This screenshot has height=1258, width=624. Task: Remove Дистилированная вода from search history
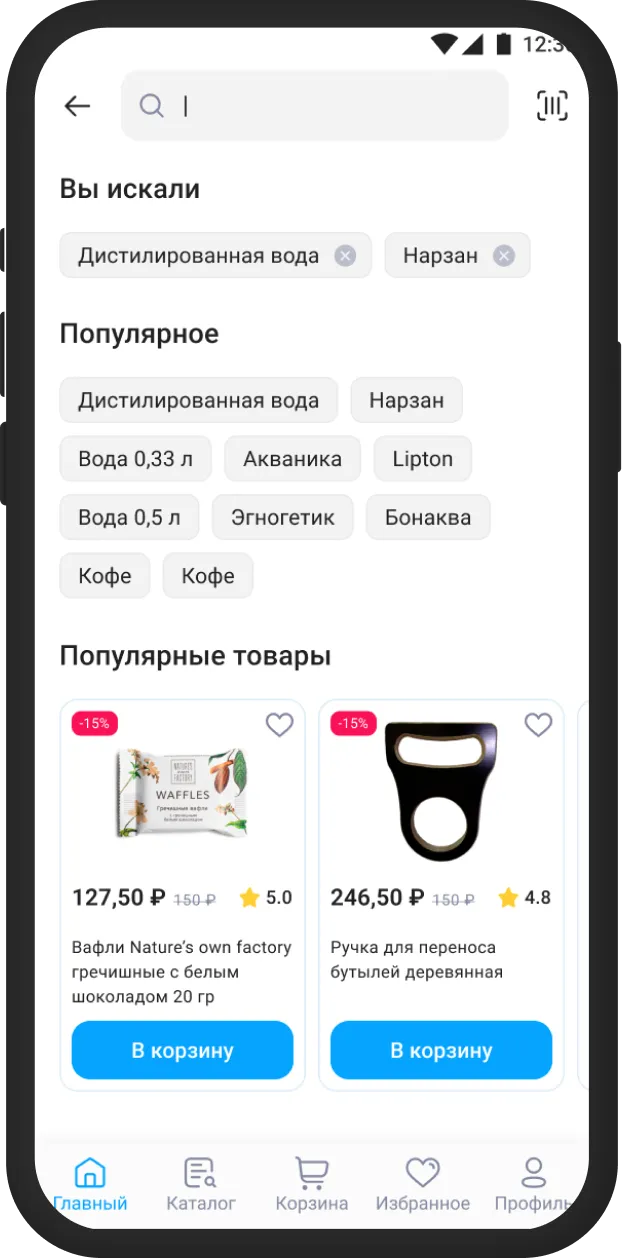[345, 256]
